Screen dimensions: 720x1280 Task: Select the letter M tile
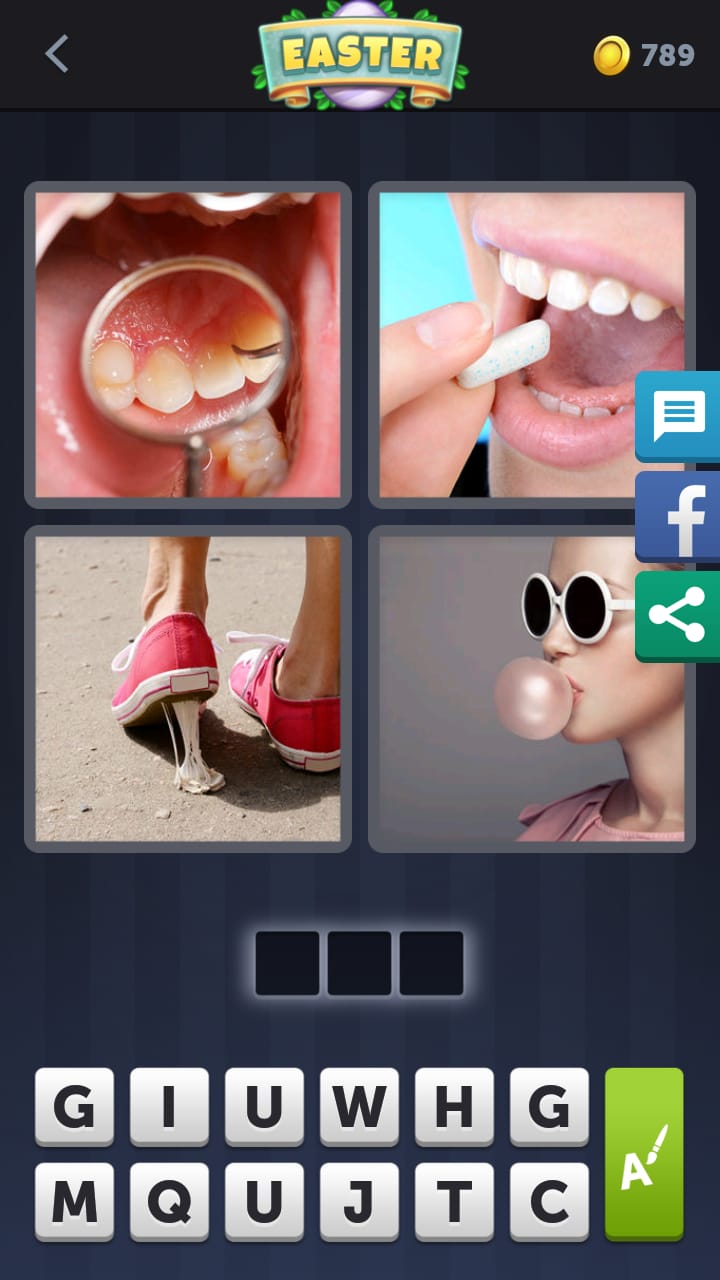pyautogui.click(x=74, y=1201)
